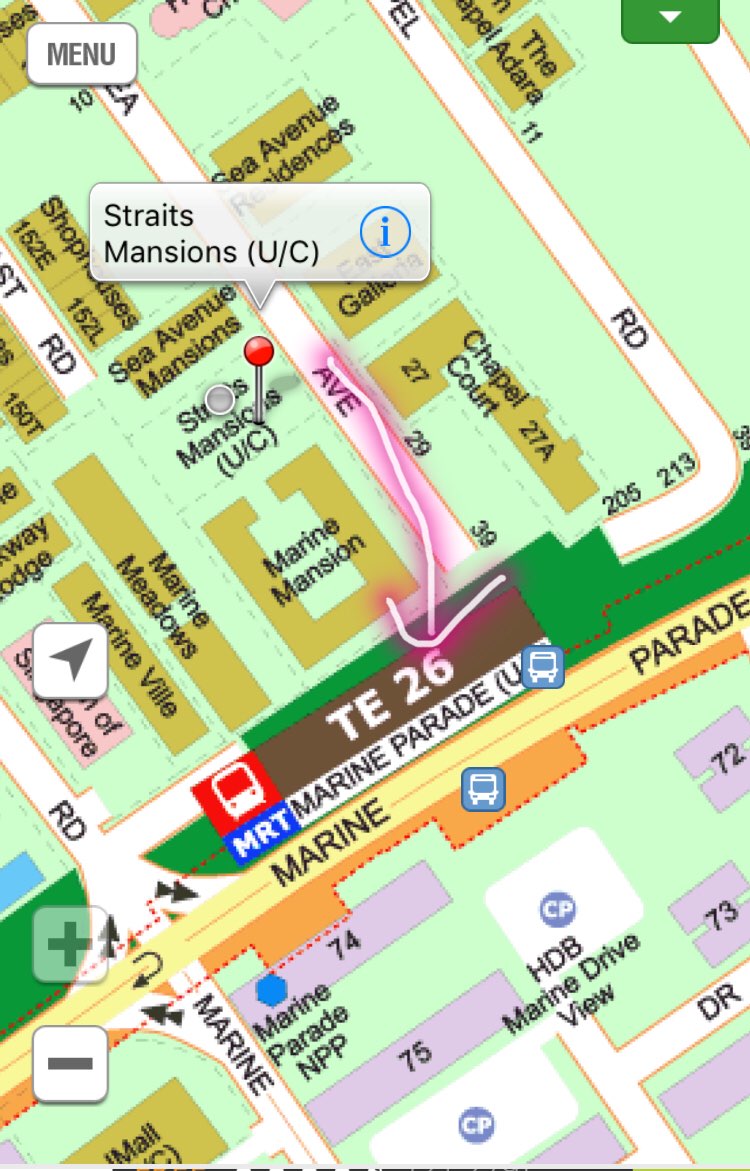Center map on my current location
This screenshot has height=1171, width=750.
coord(71,660)
